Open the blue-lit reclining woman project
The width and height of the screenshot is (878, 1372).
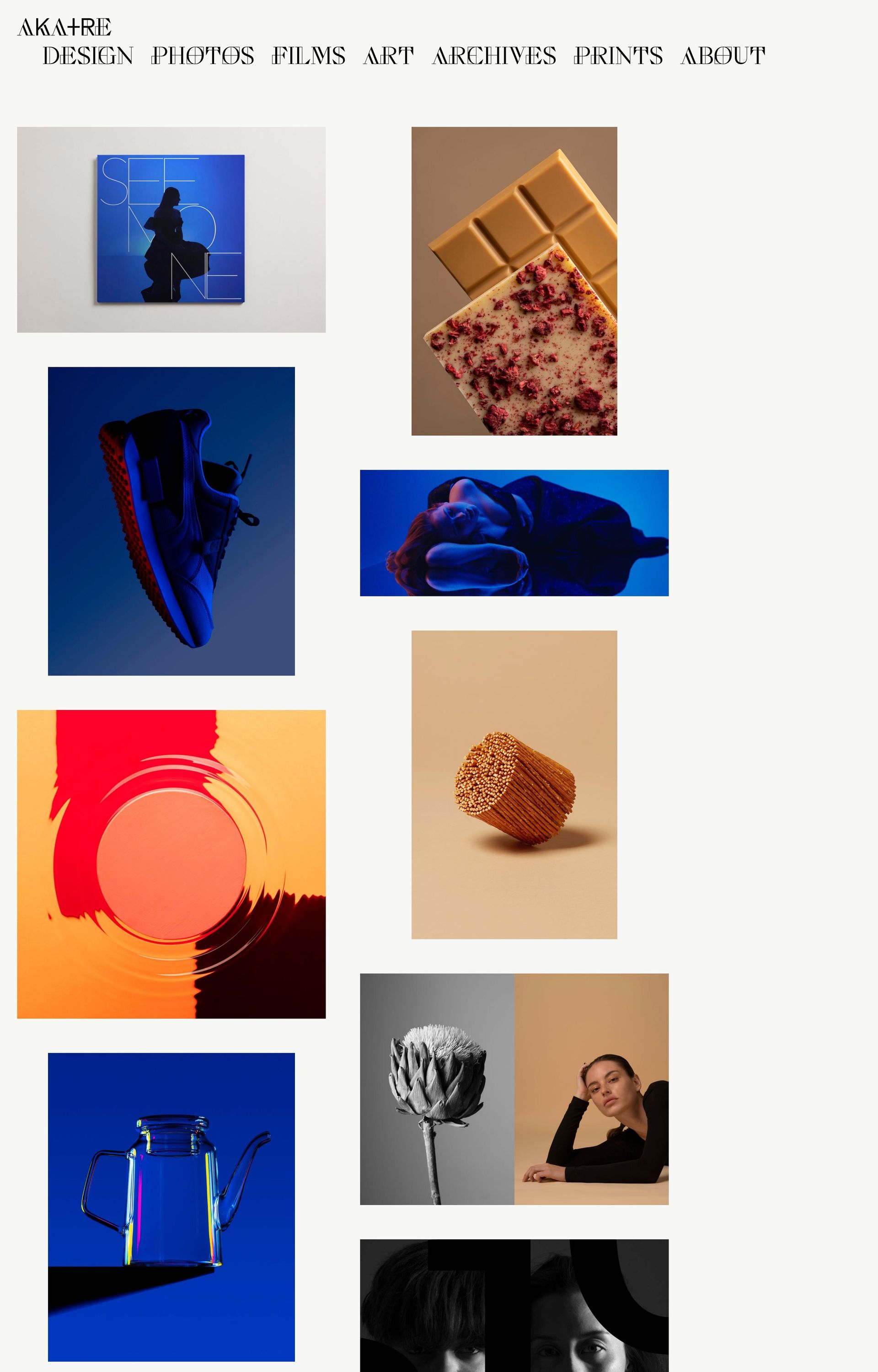[x=514, y=533]
